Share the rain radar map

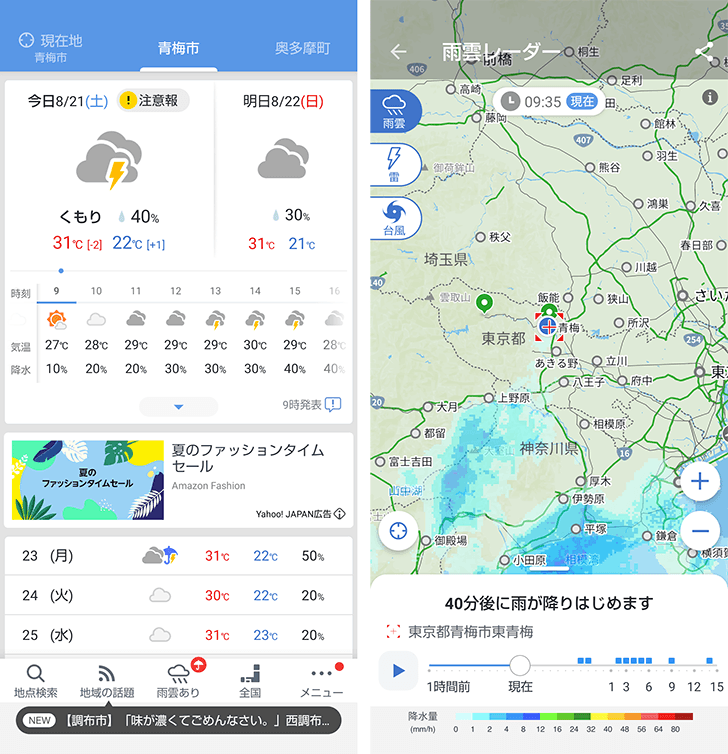click(704, 52)
